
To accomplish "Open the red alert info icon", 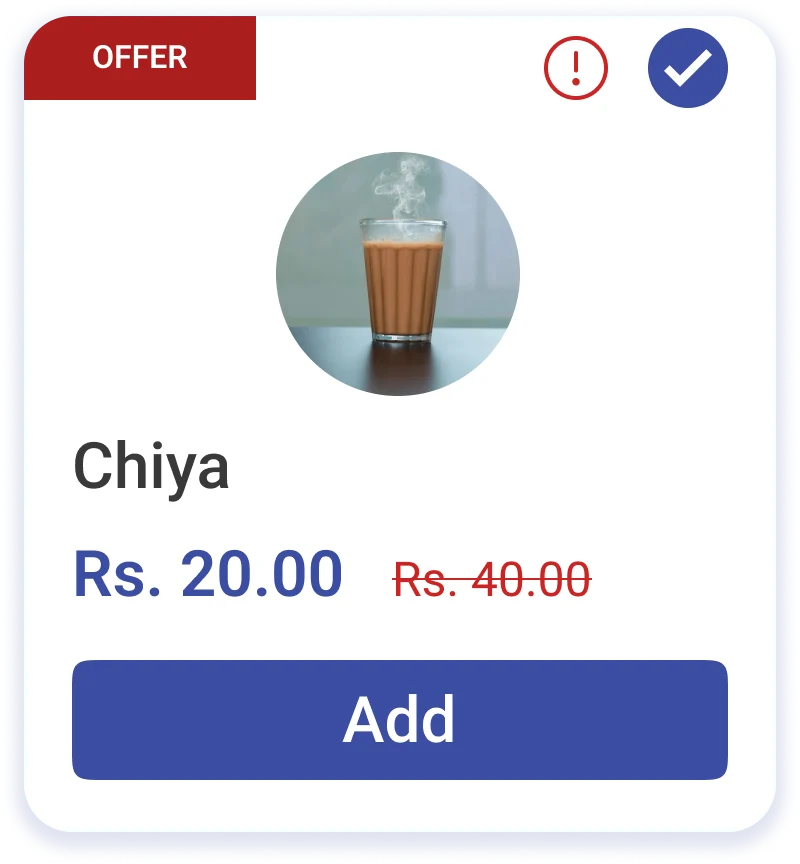I will pos(575,67).
